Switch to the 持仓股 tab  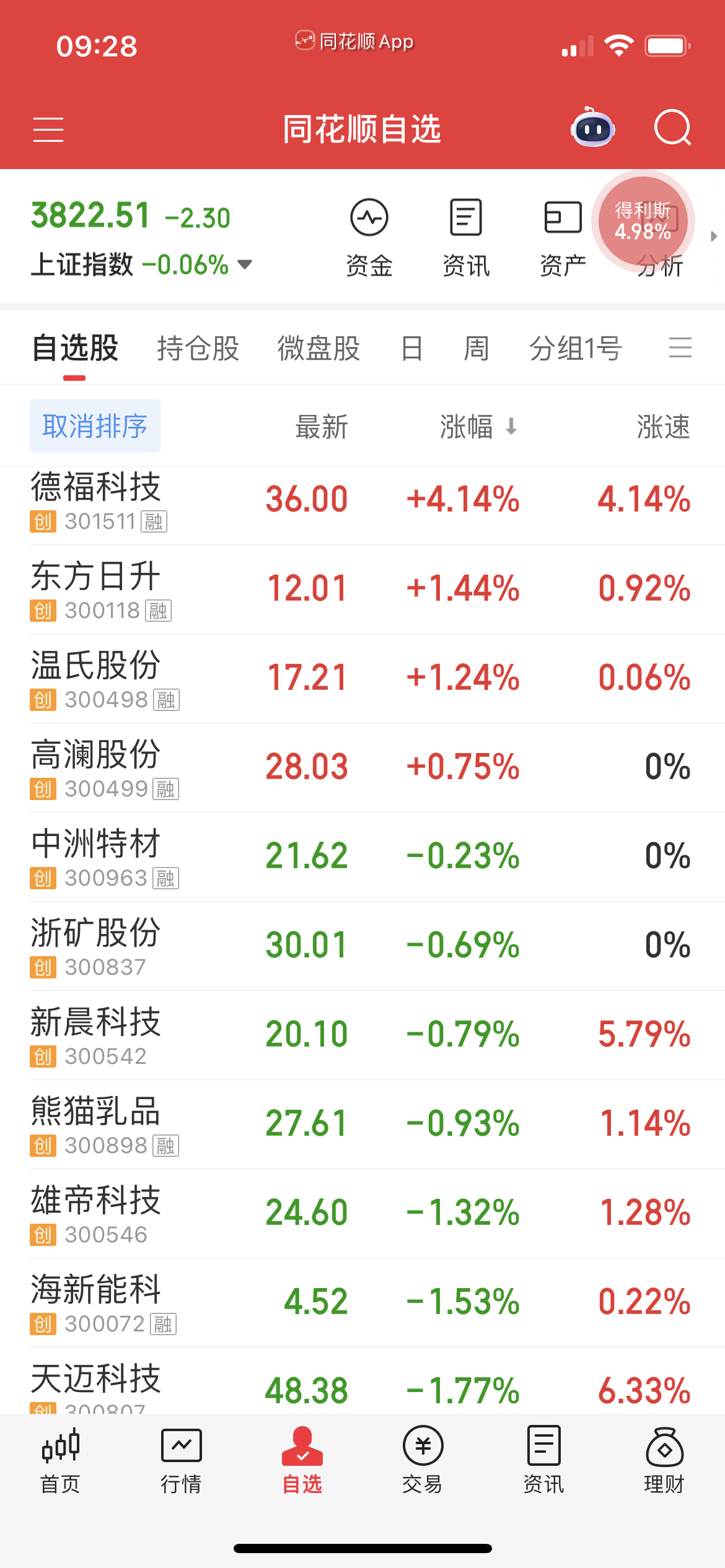point(198,348)
